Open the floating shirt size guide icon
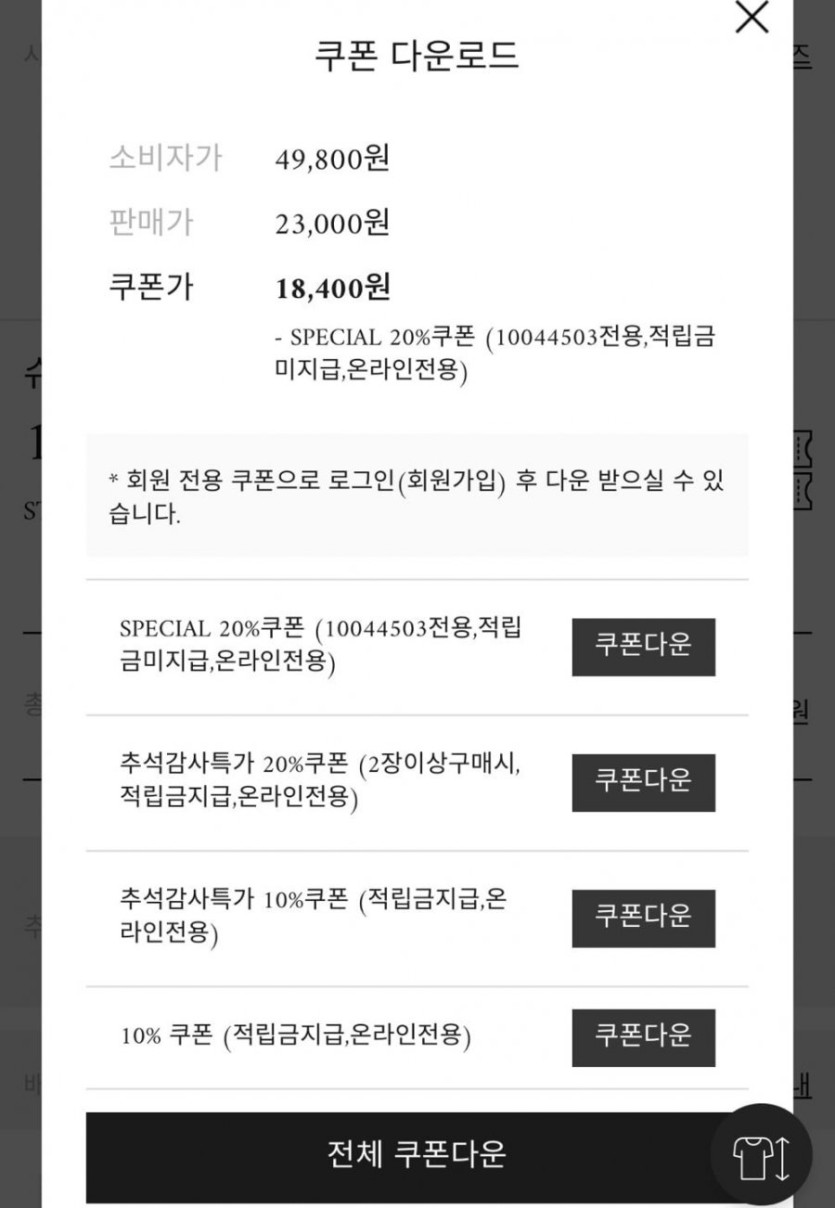The image size is (835, 1208). pyautogui.click(x=762, y=1155)
